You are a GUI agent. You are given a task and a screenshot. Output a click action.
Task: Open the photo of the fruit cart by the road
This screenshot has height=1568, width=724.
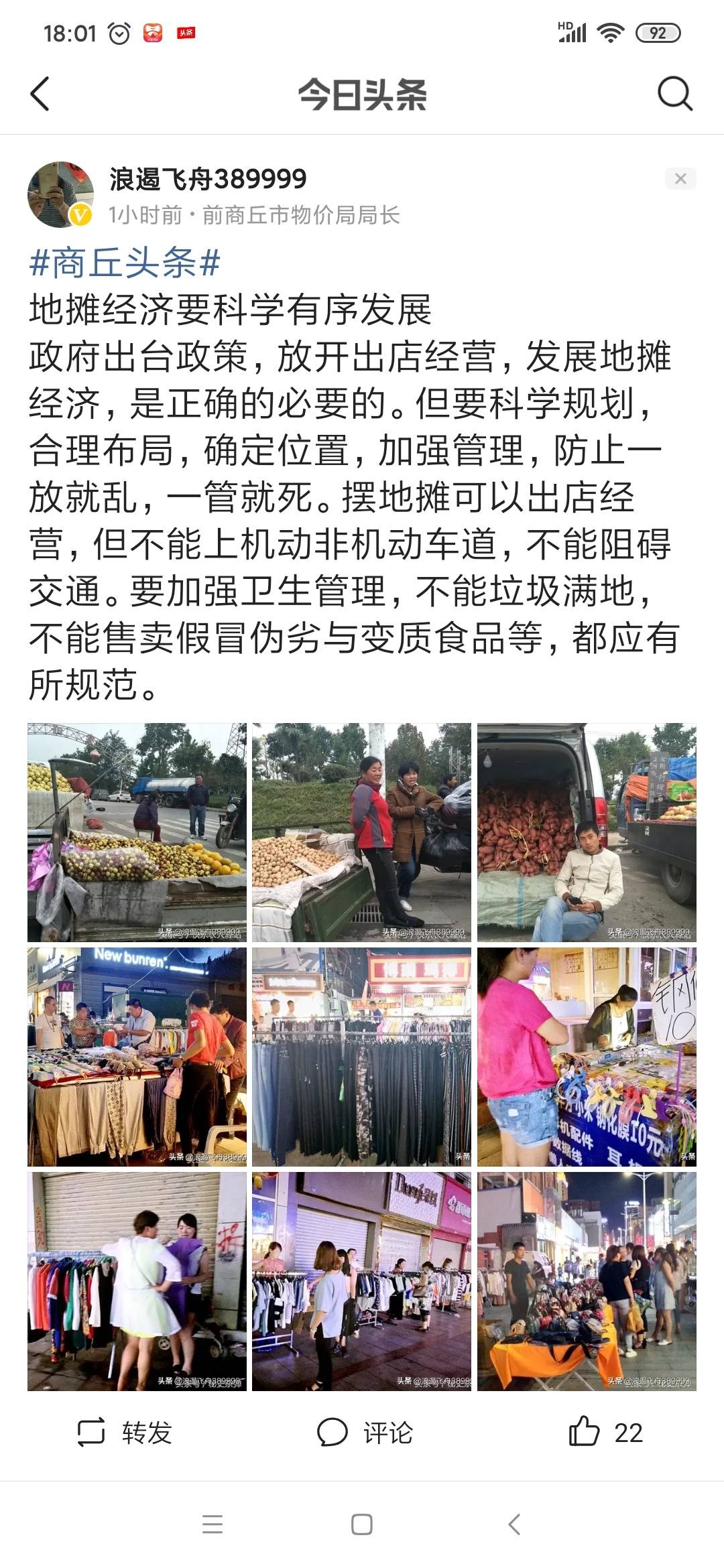coord(137,832)
